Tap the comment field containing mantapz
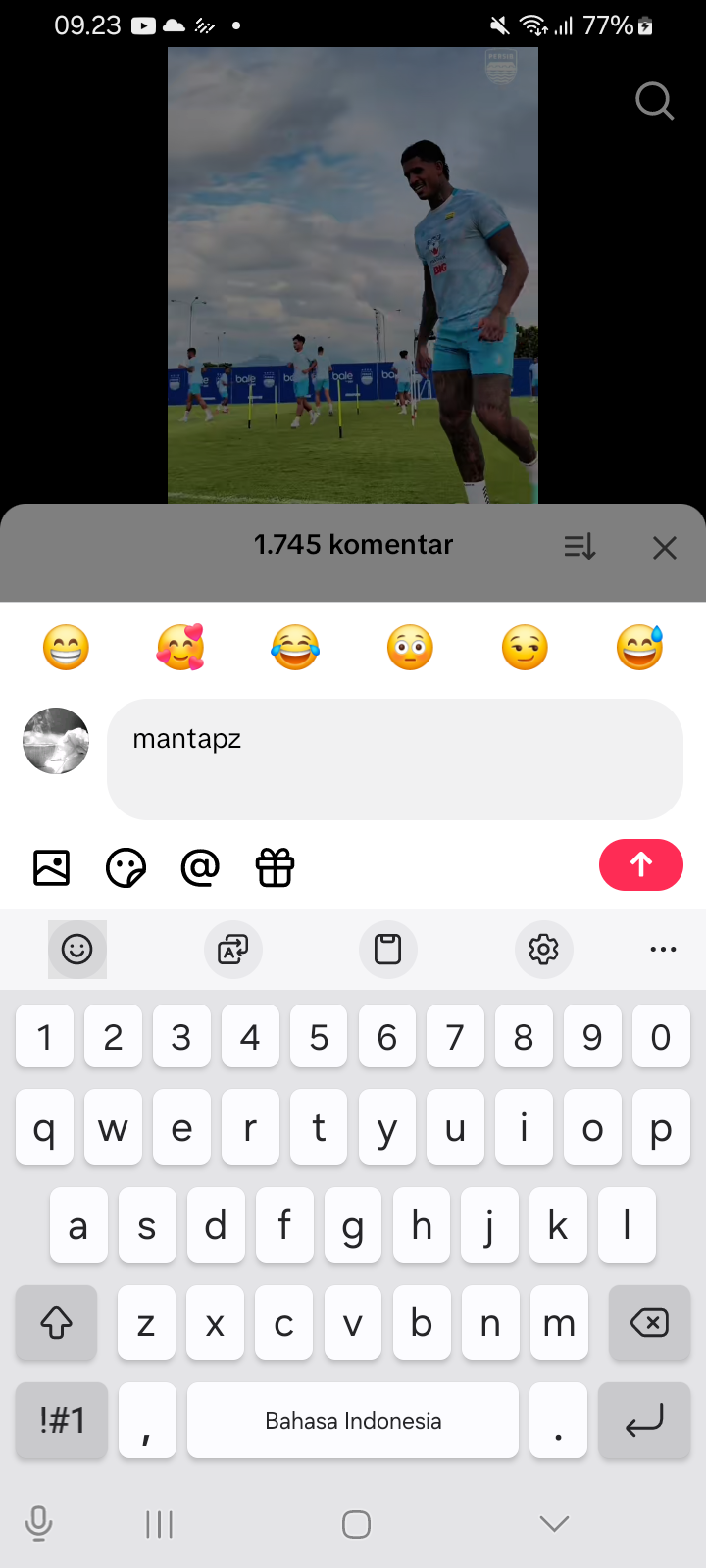 394,759
